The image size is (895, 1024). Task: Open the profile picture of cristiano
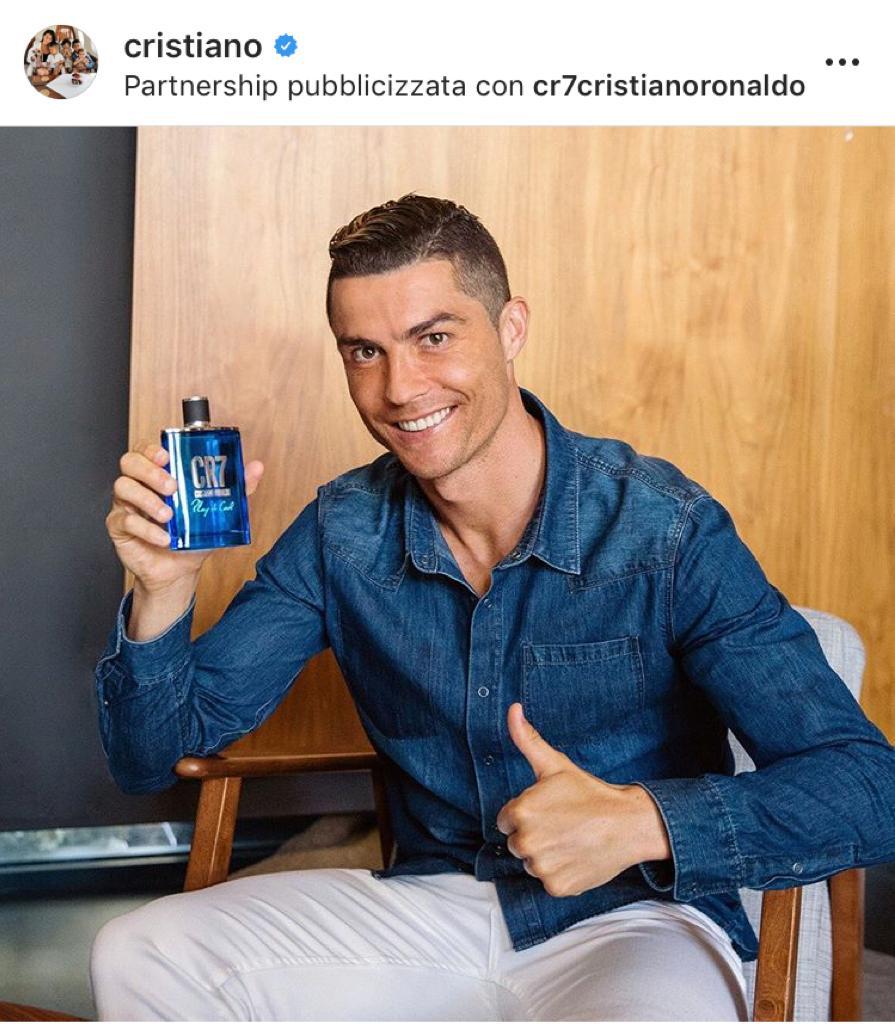click(61, 62)
